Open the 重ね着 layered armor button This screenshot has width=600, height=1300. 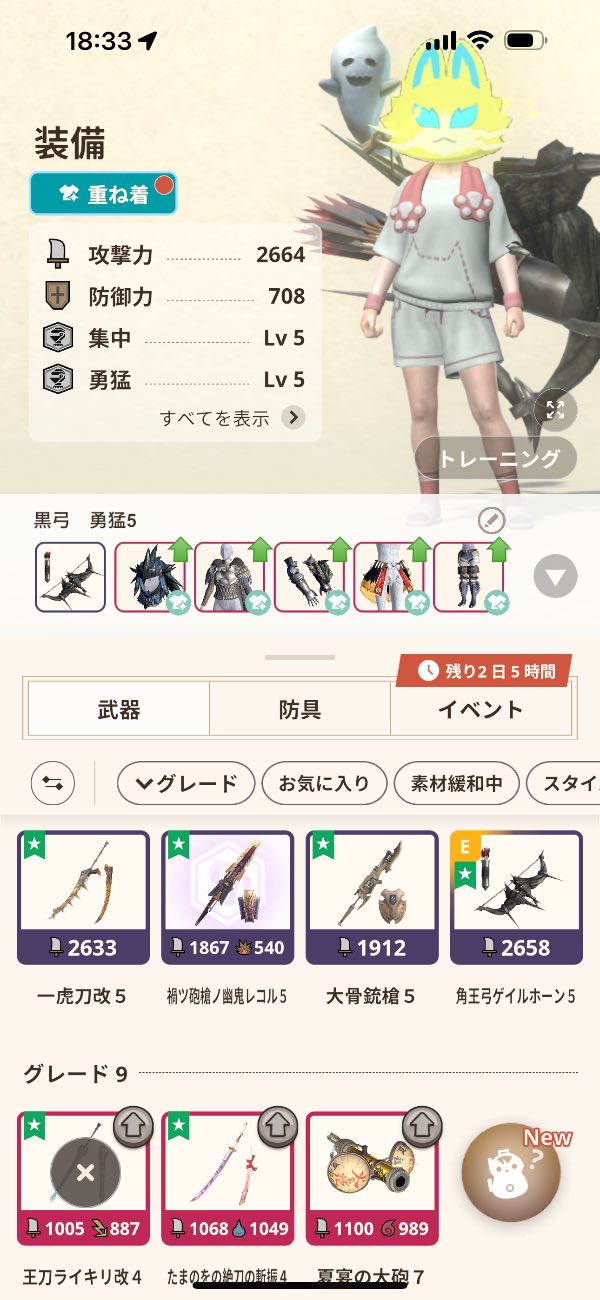[103, 194]
